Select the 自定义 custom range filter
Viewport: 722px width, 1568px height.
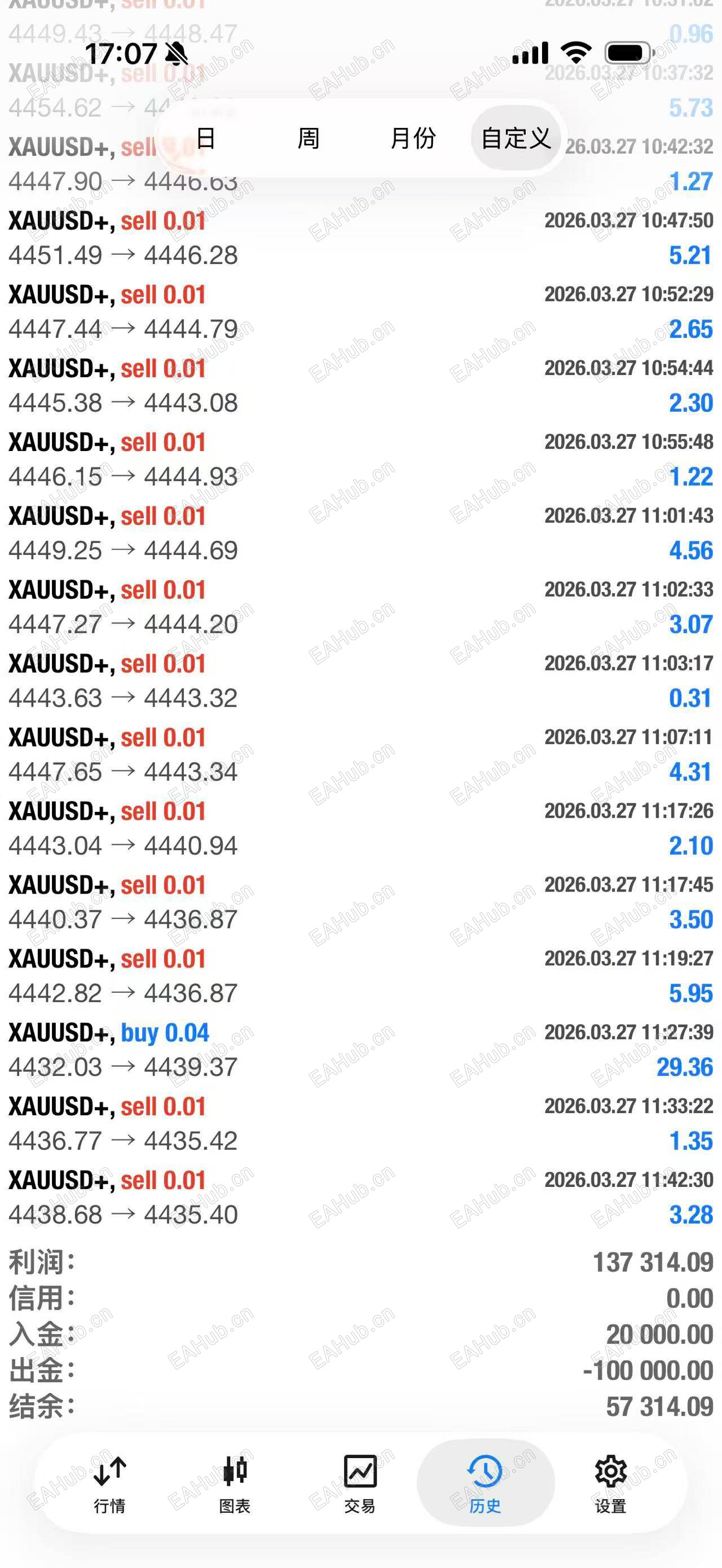(x=515, y=139)
